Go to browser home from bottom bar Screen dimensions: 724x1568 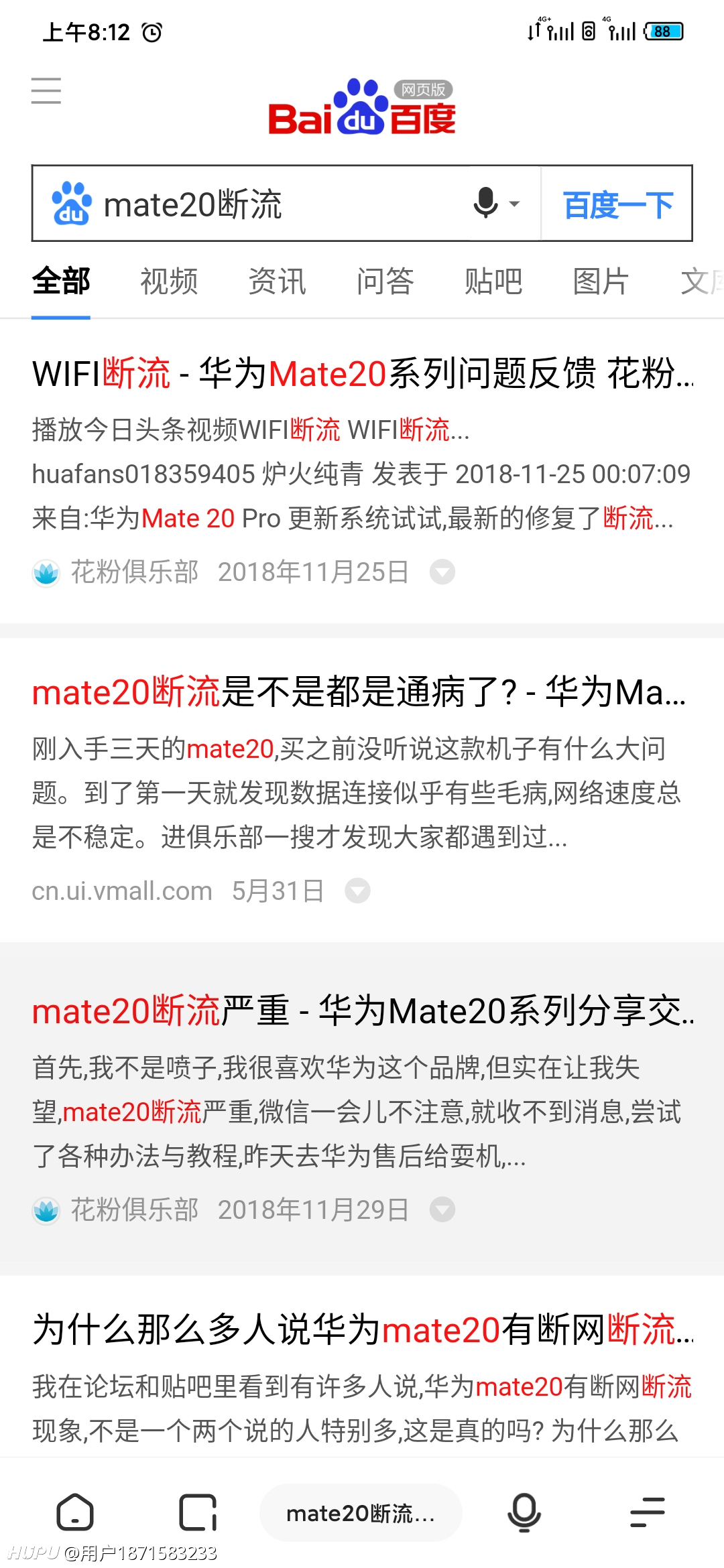75,1512
